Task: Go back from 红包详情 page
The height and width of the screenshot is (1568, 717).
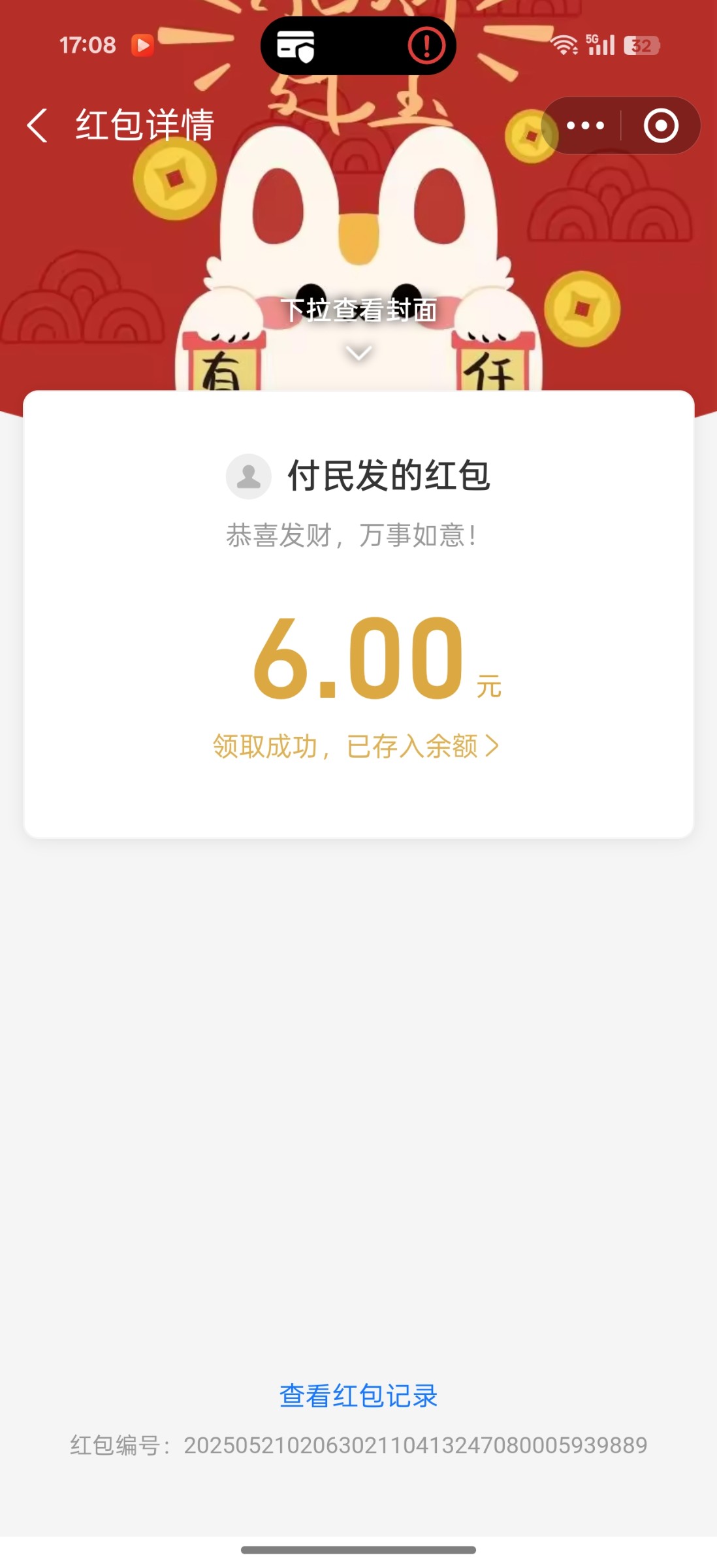Action: (x=37, y=125)
